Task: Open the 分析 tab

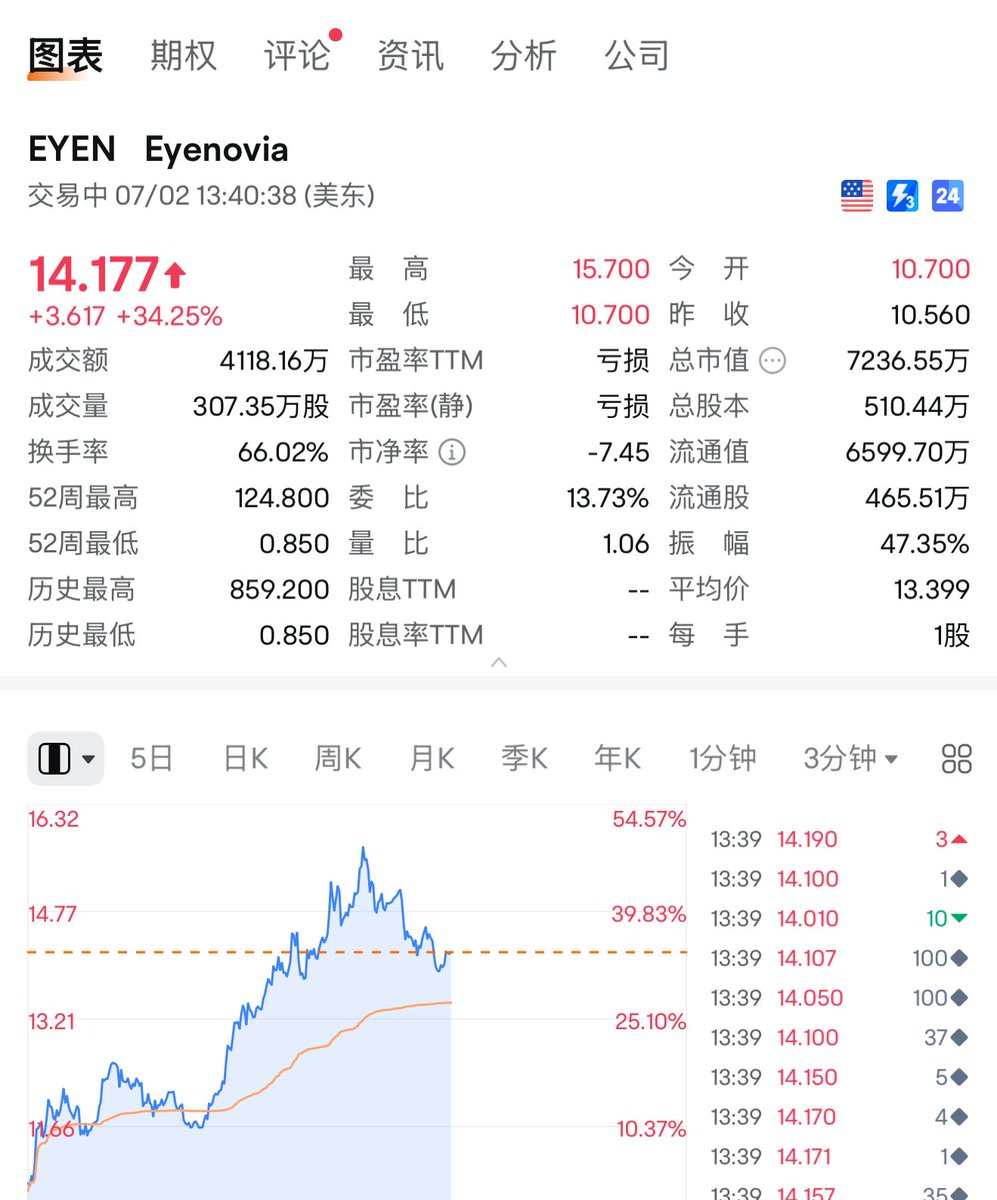Action: click(x=524, y=55)
